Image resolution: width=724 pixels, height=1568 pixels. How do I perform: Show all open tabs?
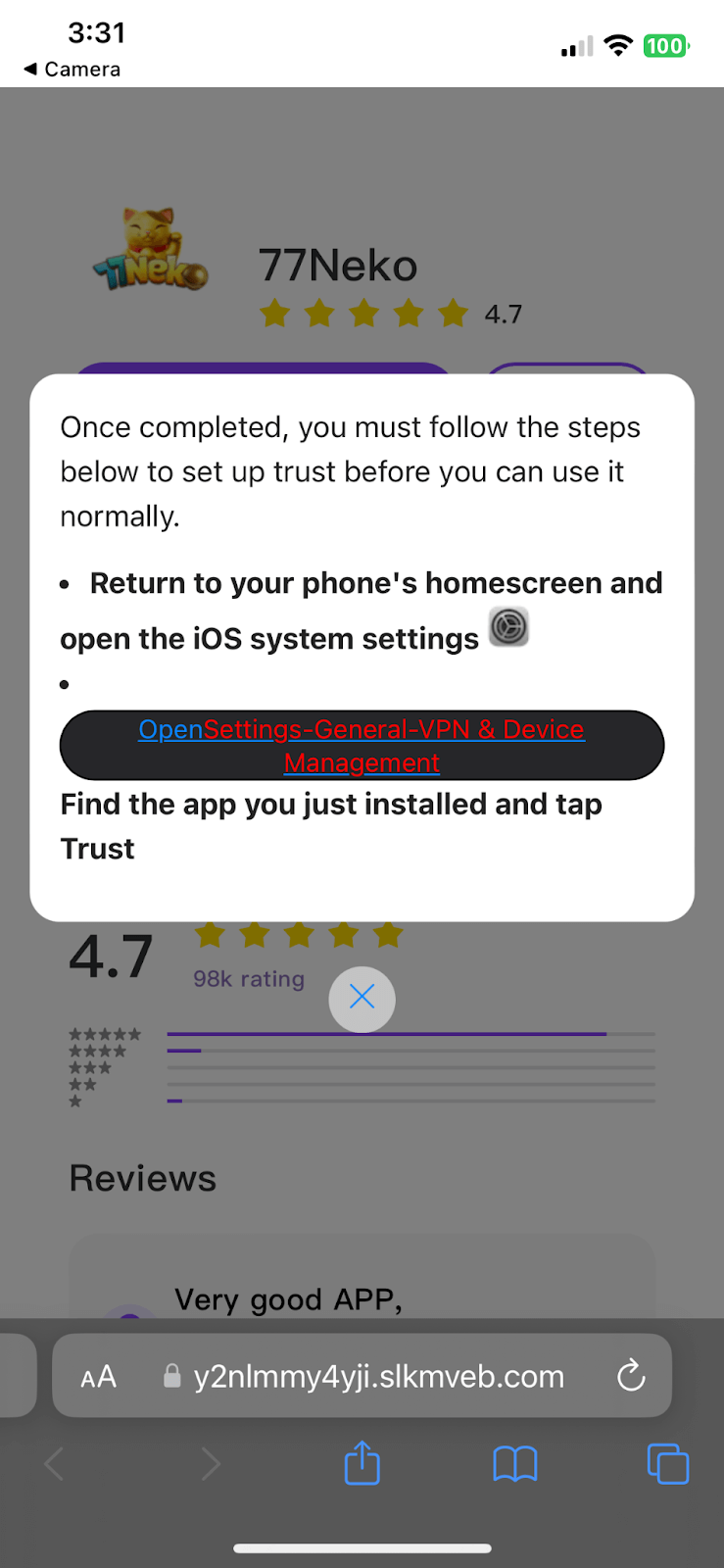(x=667, y=1464)
